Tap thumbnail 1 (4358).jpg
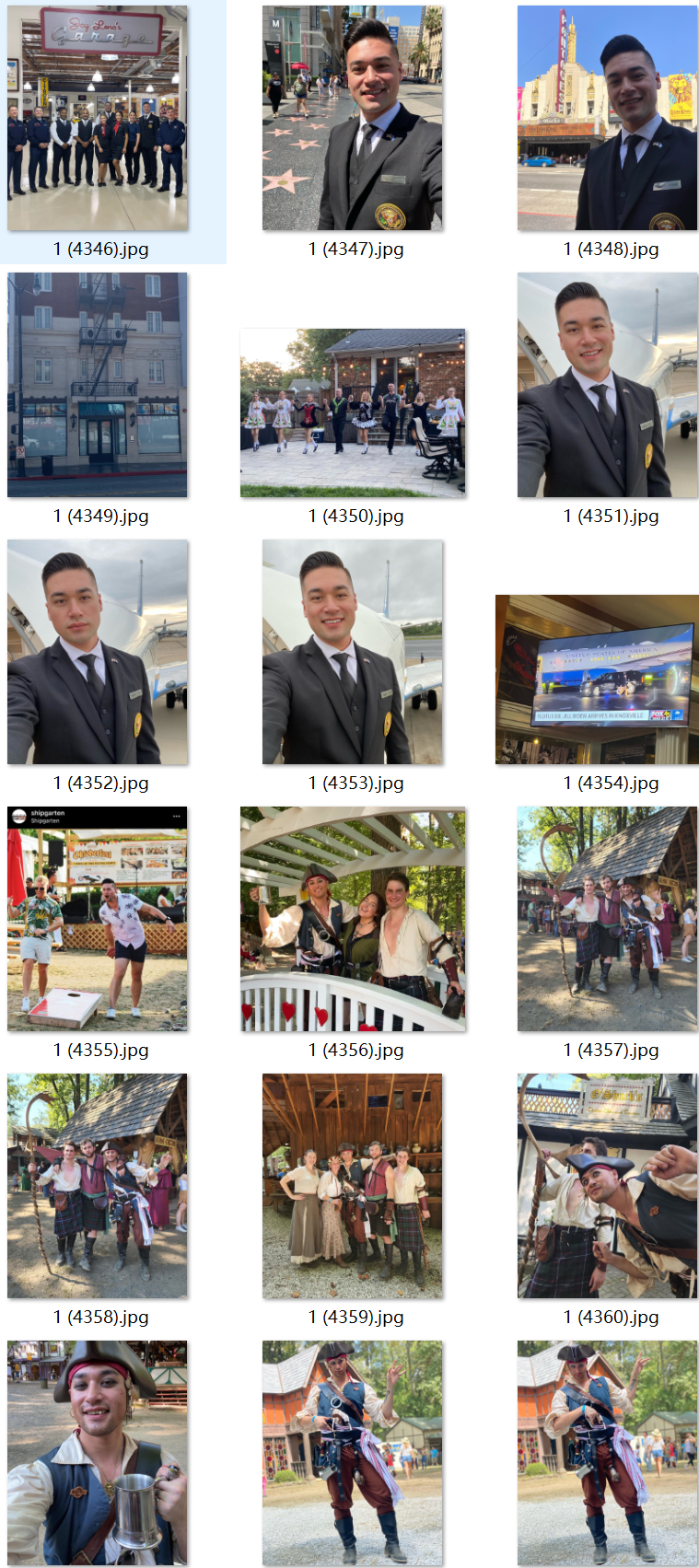Image resolution: width=699 pixels, height=1568 pixels. (x=98, y=1186)
